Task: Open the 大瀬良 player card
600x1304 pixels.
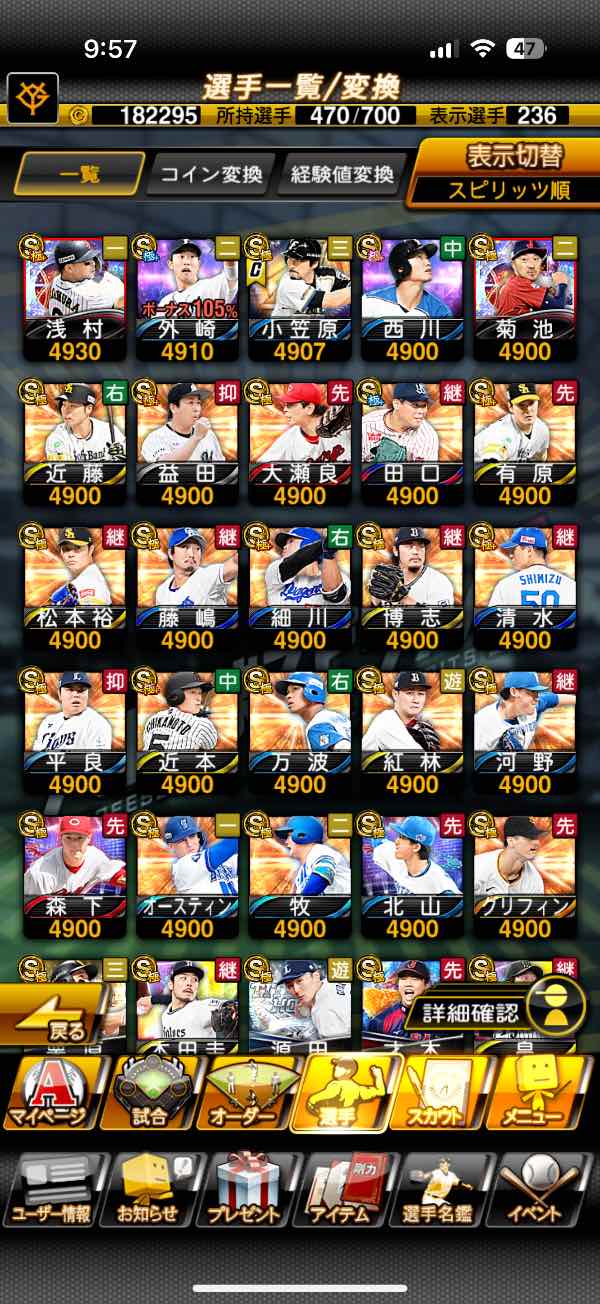Action: [x=300, y=442]
